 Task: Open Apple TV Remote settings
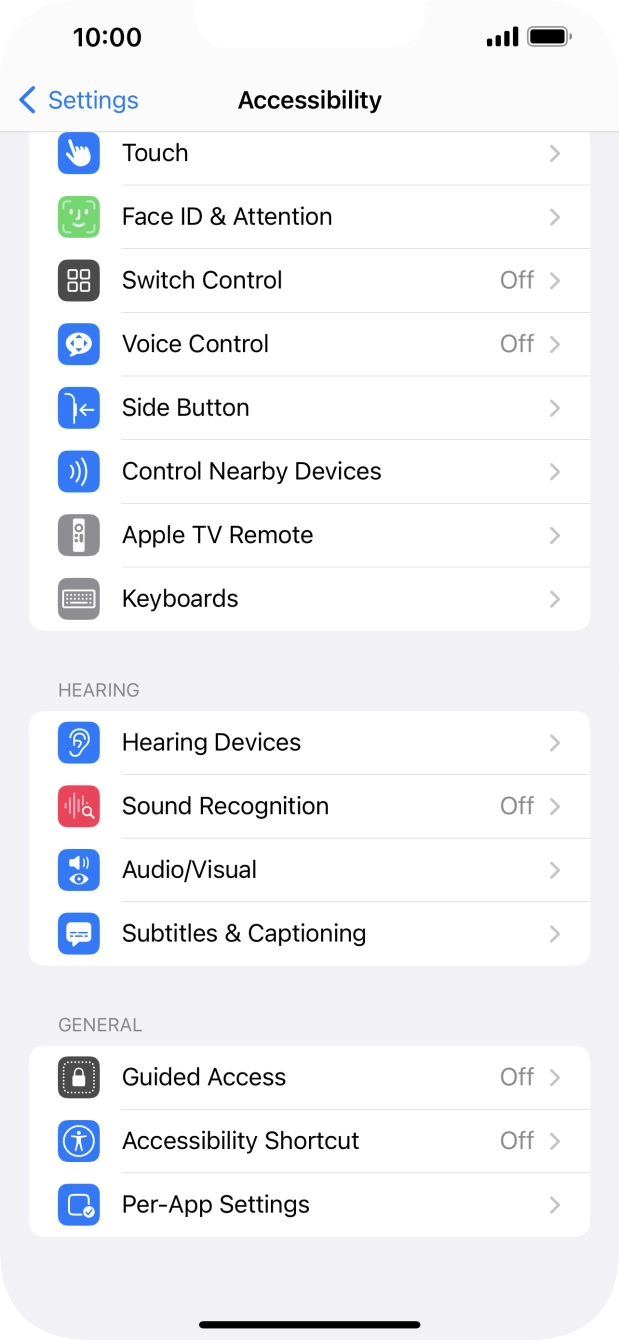tap(309, 535)
